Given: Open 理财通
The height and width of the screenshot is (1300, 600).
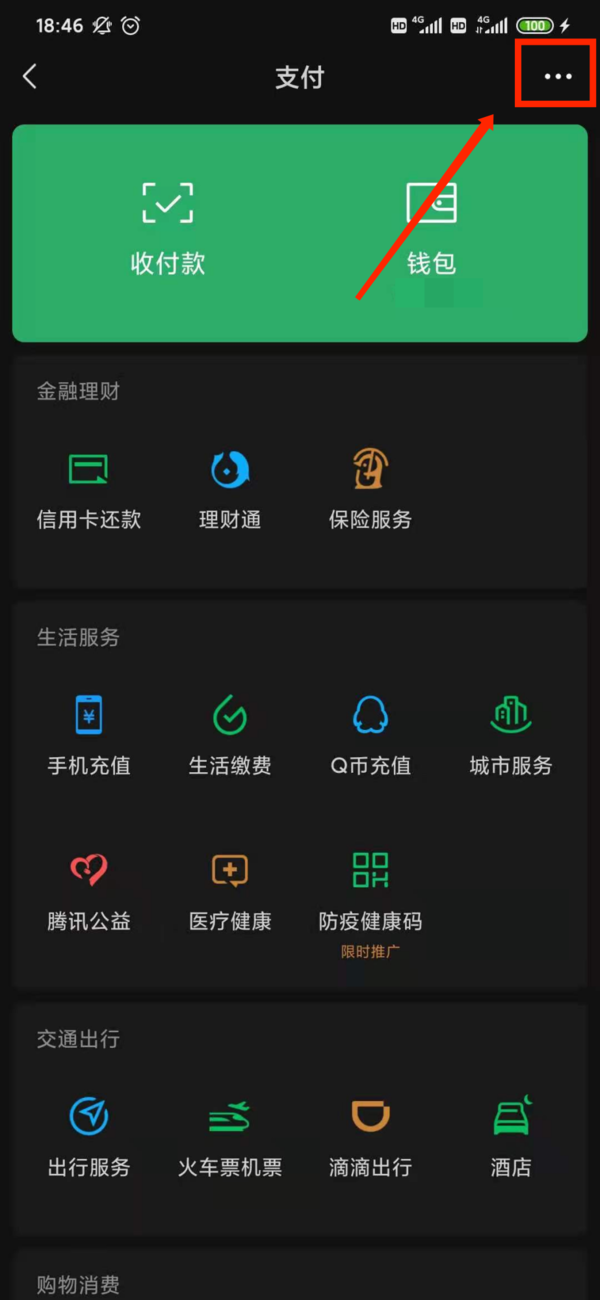Looking at the screenshot, I should coord(230,488).
